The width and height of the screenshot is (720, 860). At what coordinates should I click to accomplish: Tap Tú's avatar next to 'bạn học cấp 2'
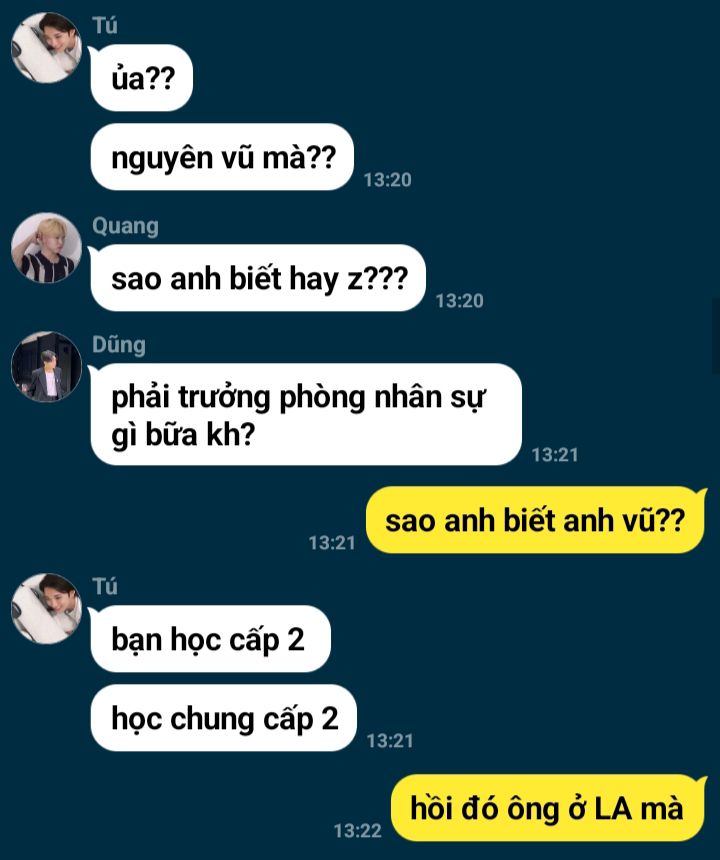click(x=46, y=608)
